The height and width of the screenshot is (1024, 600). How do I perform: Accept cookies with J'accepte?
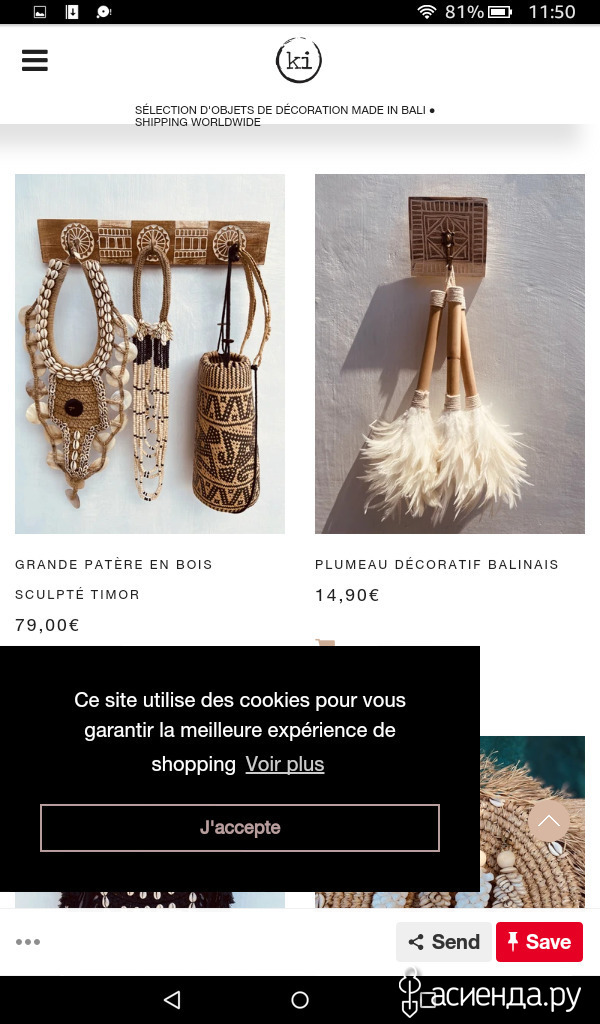point(240,827)
